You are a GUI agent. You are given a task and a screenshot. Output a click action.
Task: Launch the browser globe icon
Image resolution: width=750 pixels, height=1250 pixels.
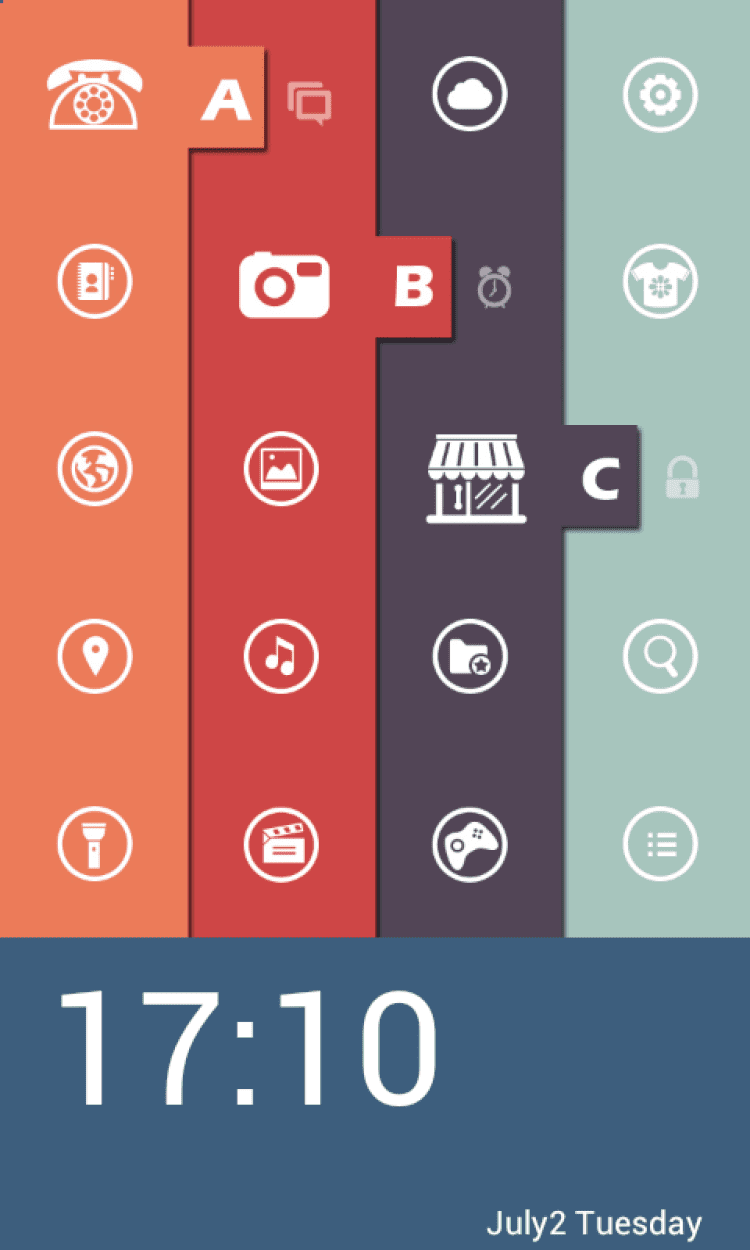pos(94,468)
